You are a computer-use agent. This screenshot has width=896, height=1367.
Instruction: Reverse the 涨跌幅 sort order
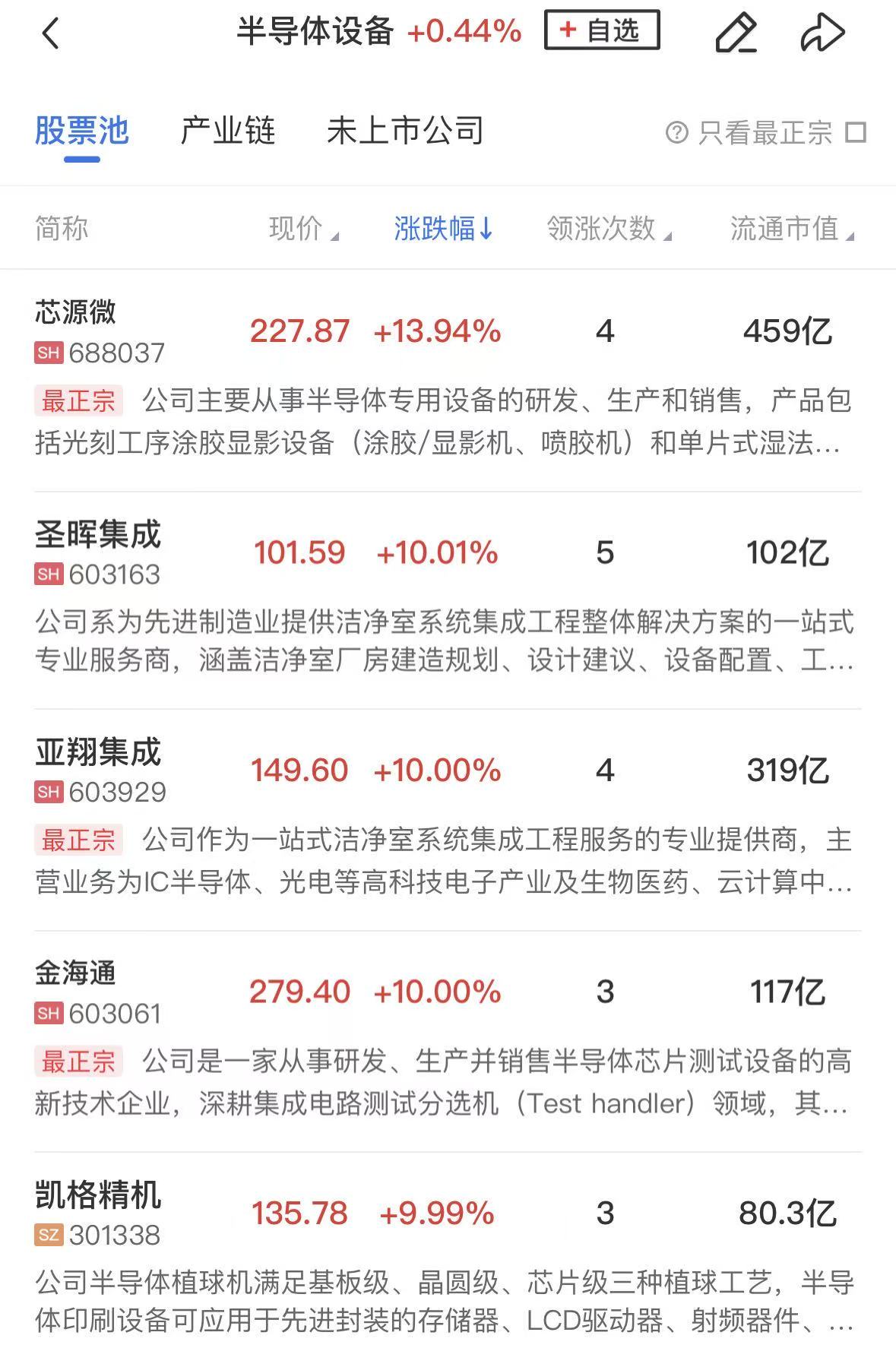(443, 228)
